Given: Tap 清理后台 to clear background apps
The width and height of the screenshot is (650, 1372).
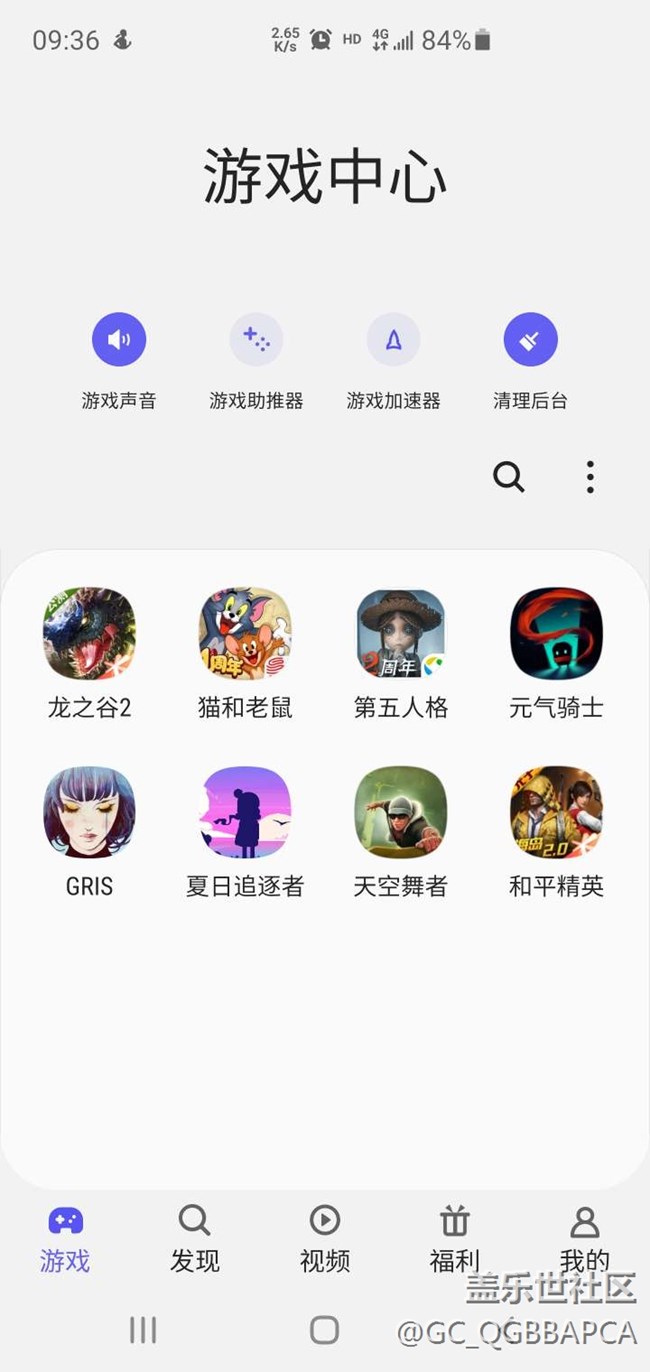Looking at the screenshot, I should click(530, 340).
